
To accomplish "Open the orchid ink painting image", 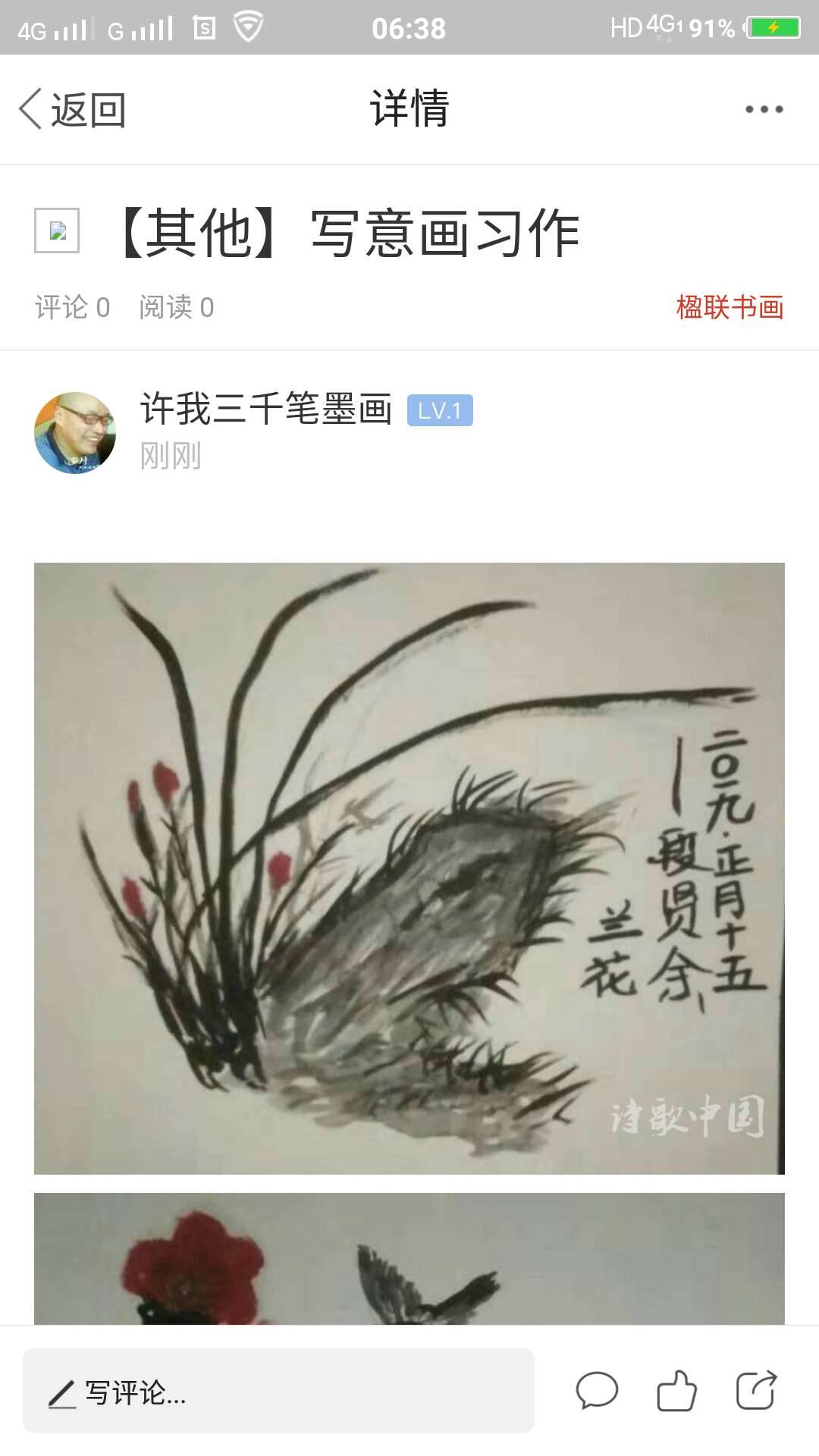I will click(409, 868).
